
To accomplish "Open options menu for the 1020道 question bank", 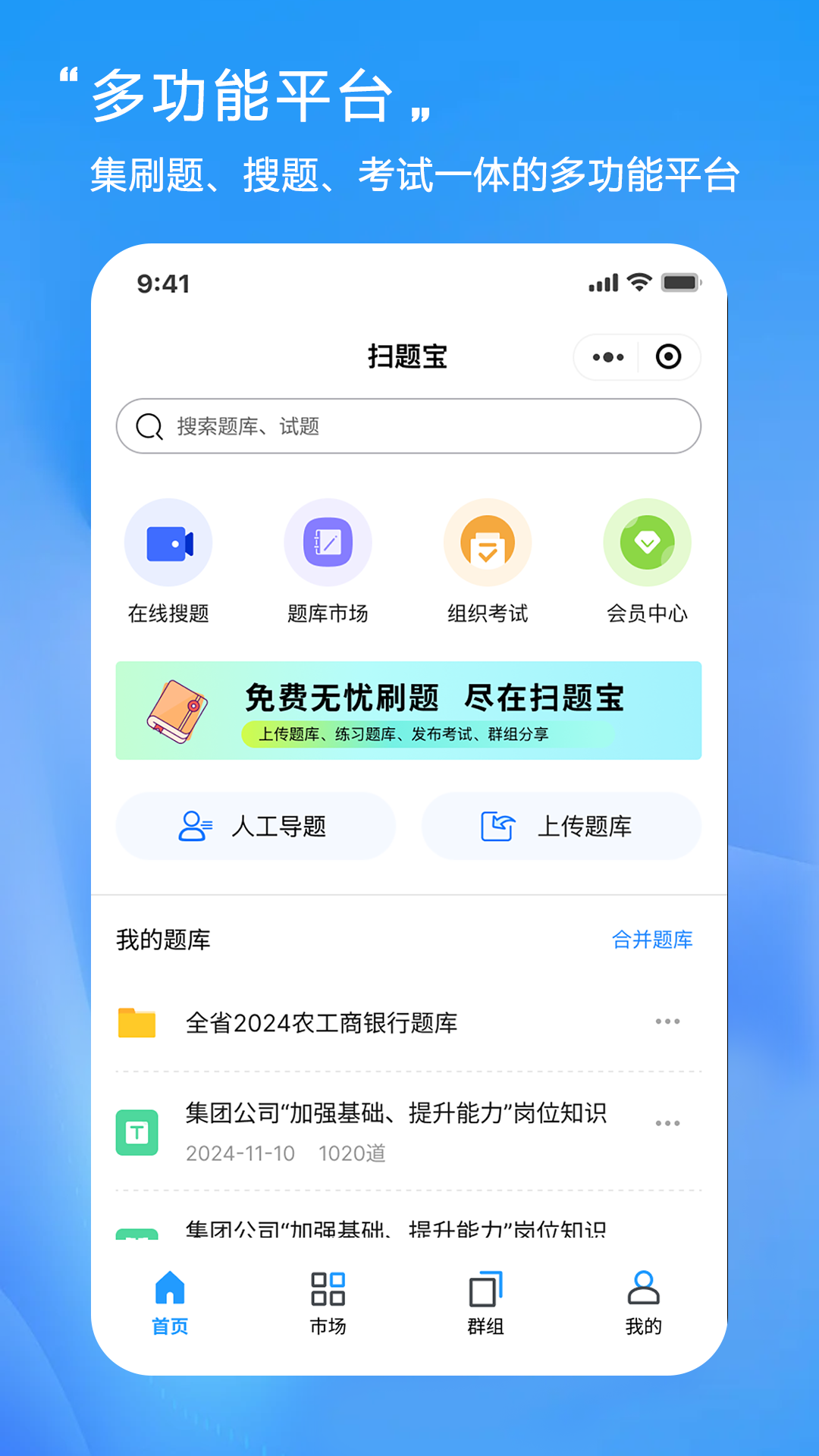I will tap(667, 1122).
